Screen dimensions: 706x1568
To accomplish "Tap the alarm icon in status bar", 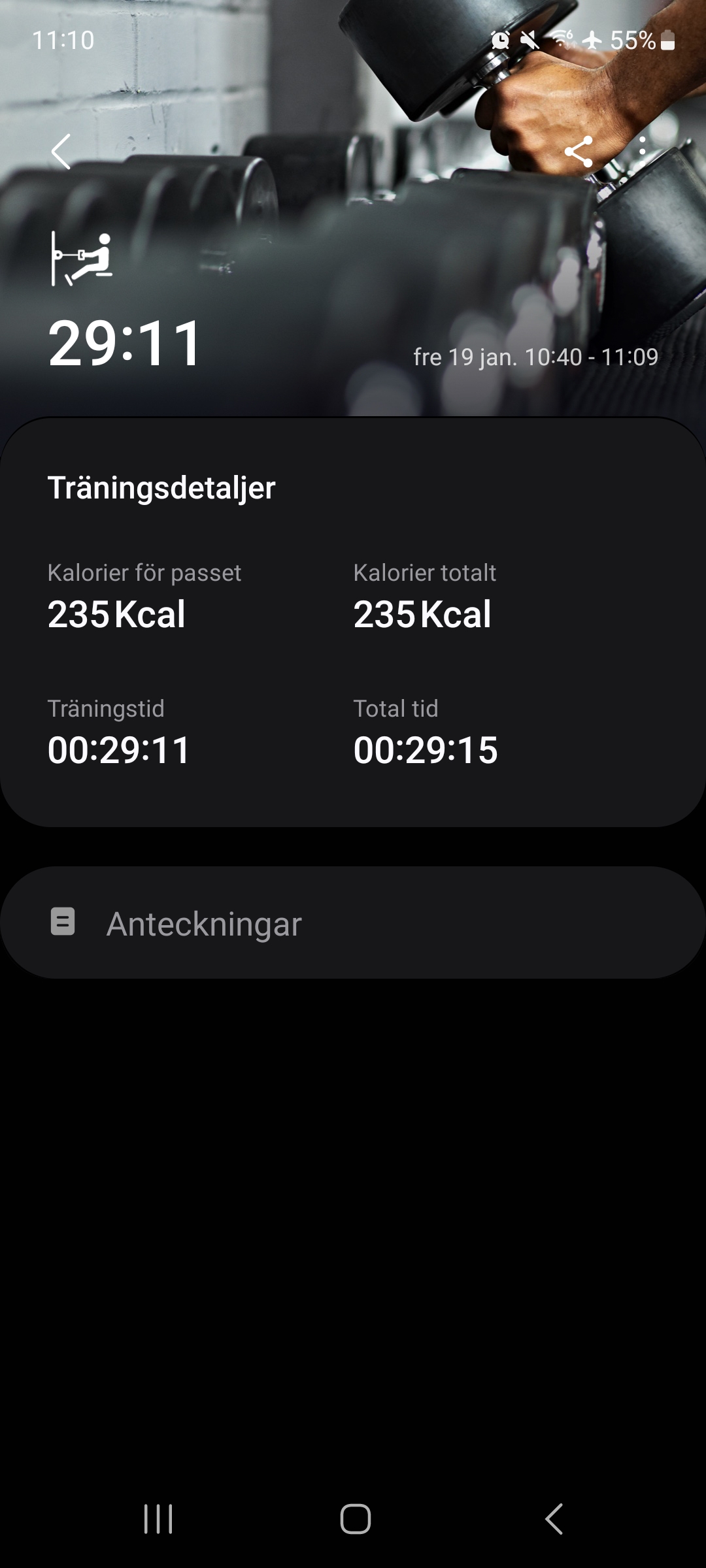I will (500, 41).
